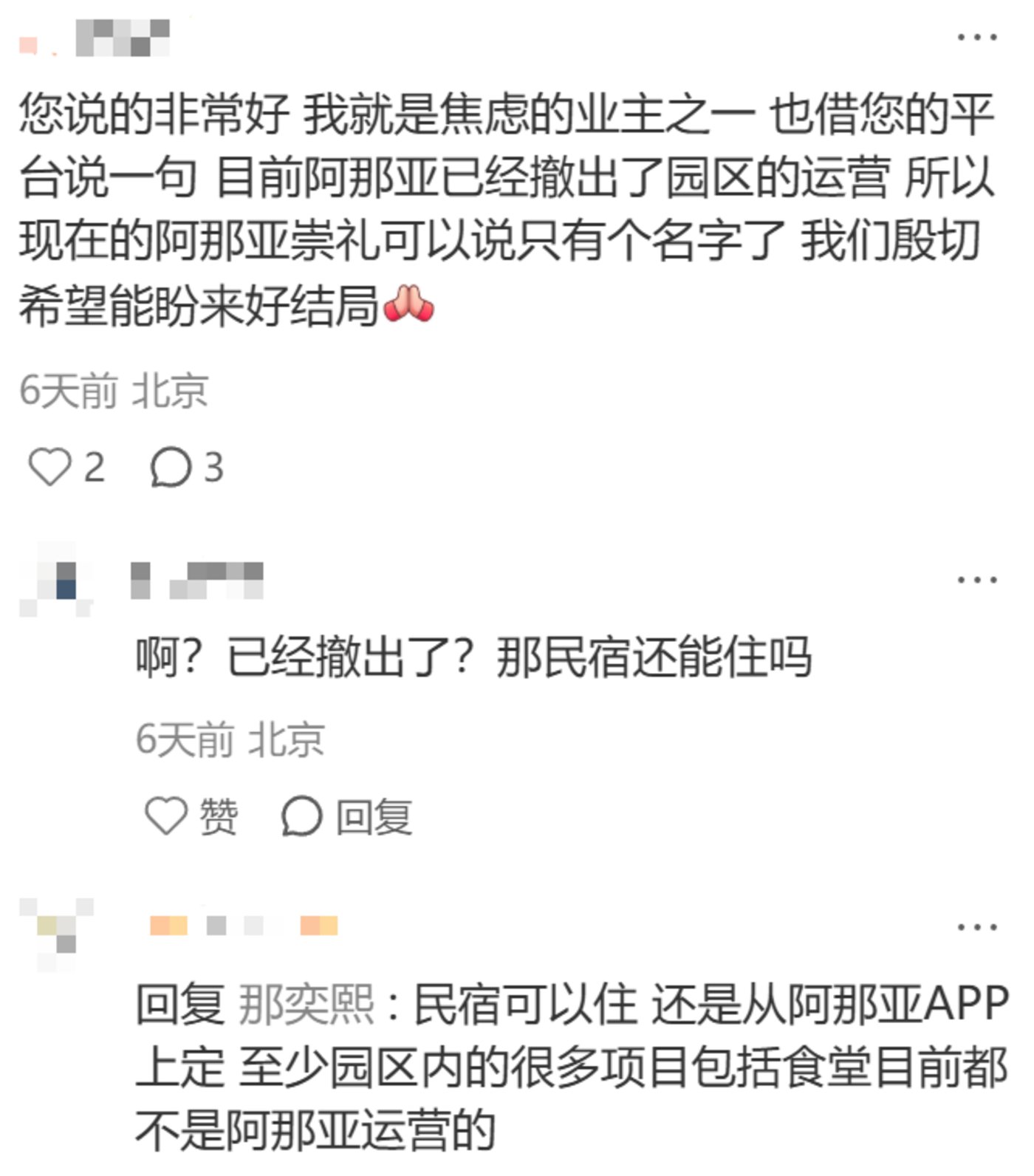This screenshot has width=1034, height=1176.
Task: Open the 那奕熙 username link
Action: tap(306, 1005)
